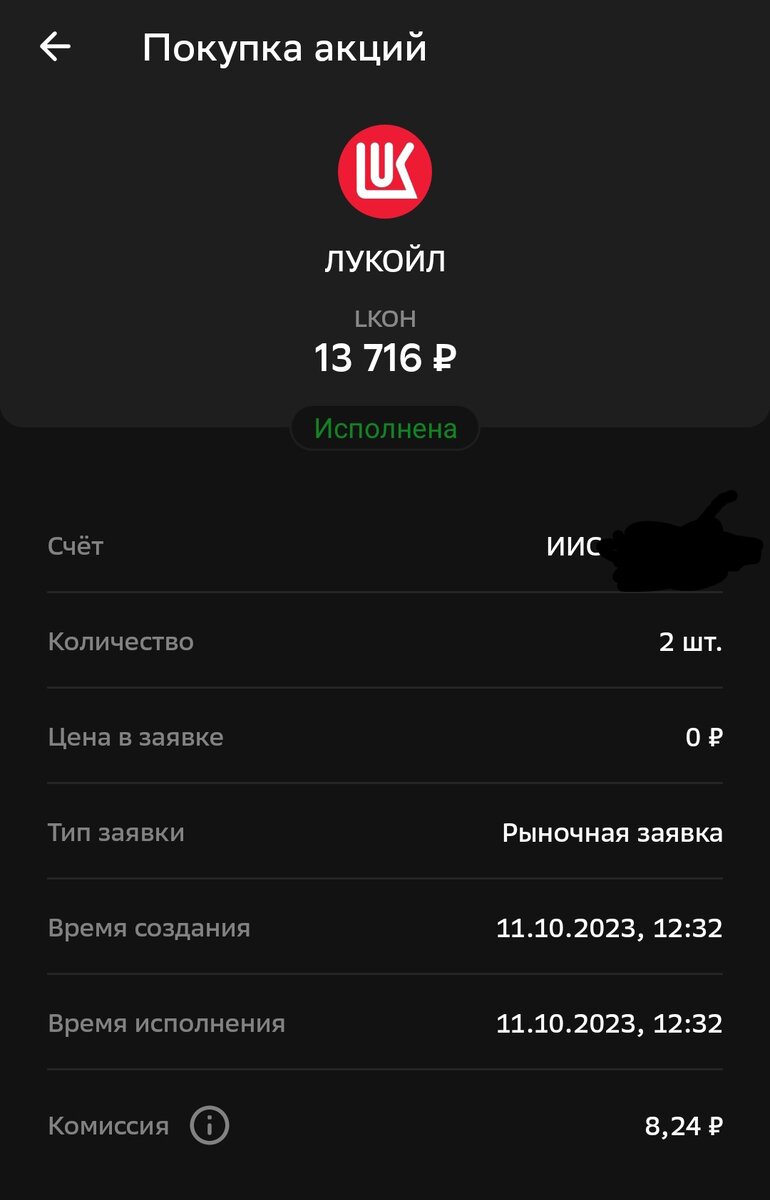770x1200 pixels.
Task: Select the Рыночная заявка value
Action: click(612, 832)
